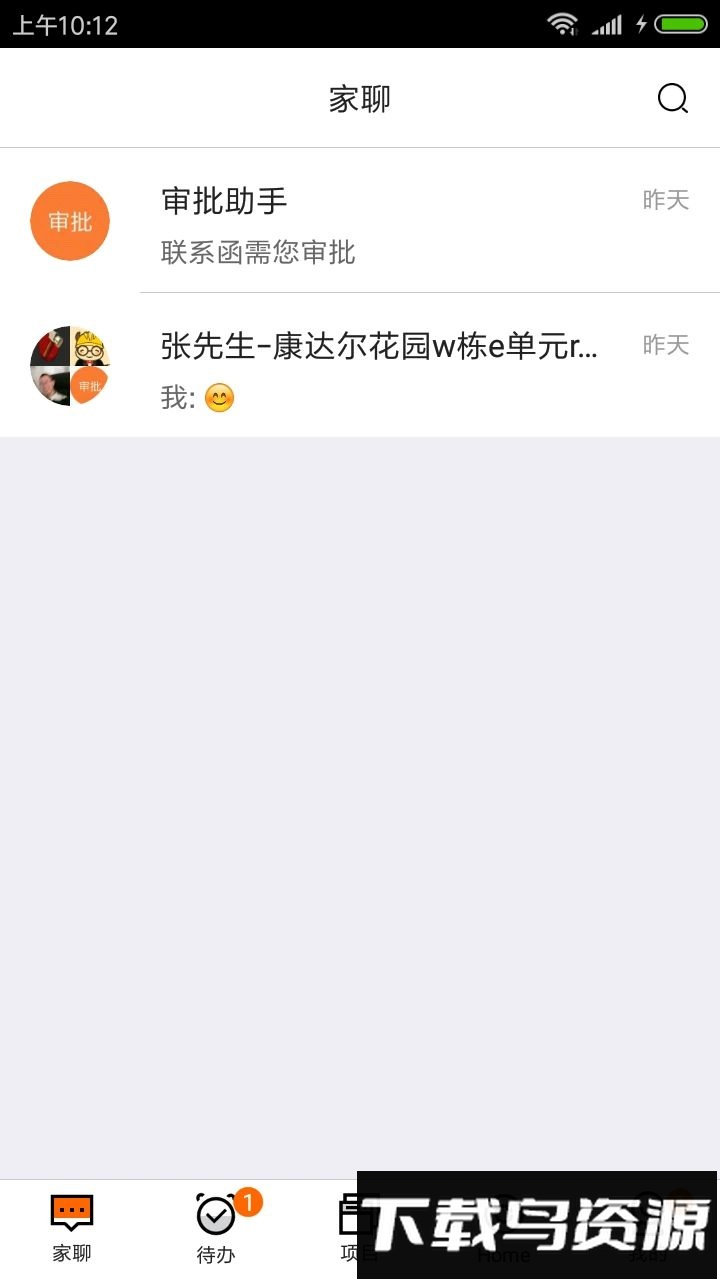
Task: Tap the Wi-Fi icon in status bar
Action: 564,22
